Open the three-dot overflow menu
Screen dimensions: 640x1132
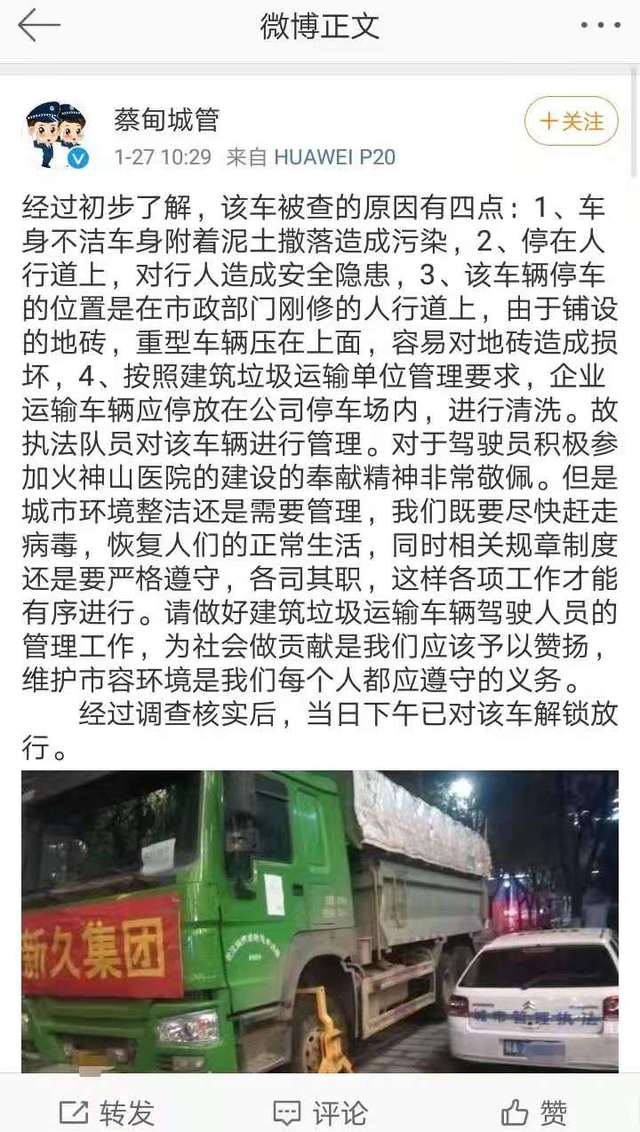coord(599,26)
